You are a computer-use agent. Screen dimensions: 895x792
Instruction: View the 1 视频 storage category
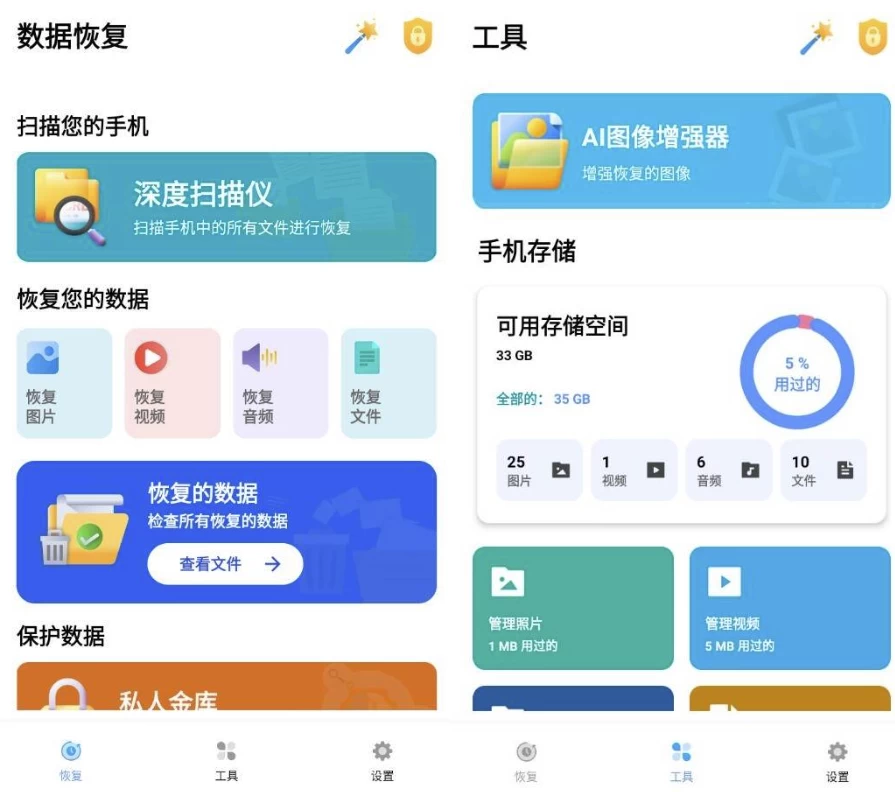coord(634,470)
